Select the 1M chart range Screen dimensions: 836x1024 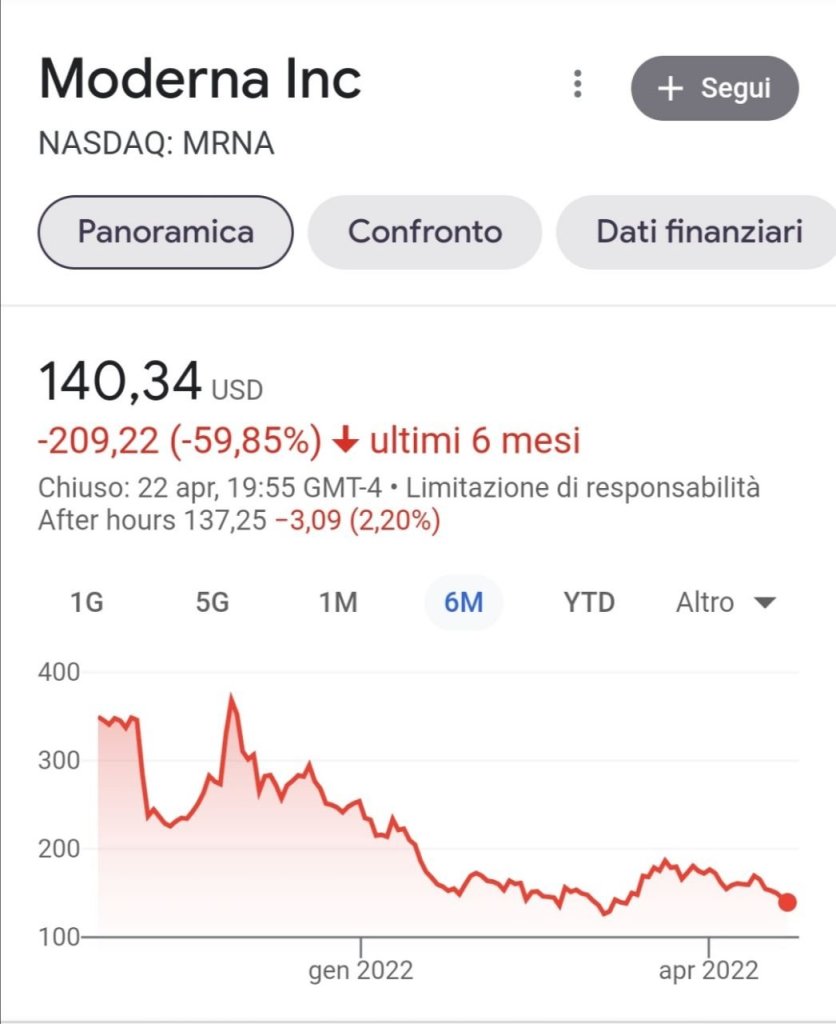(x=338, y=603)
